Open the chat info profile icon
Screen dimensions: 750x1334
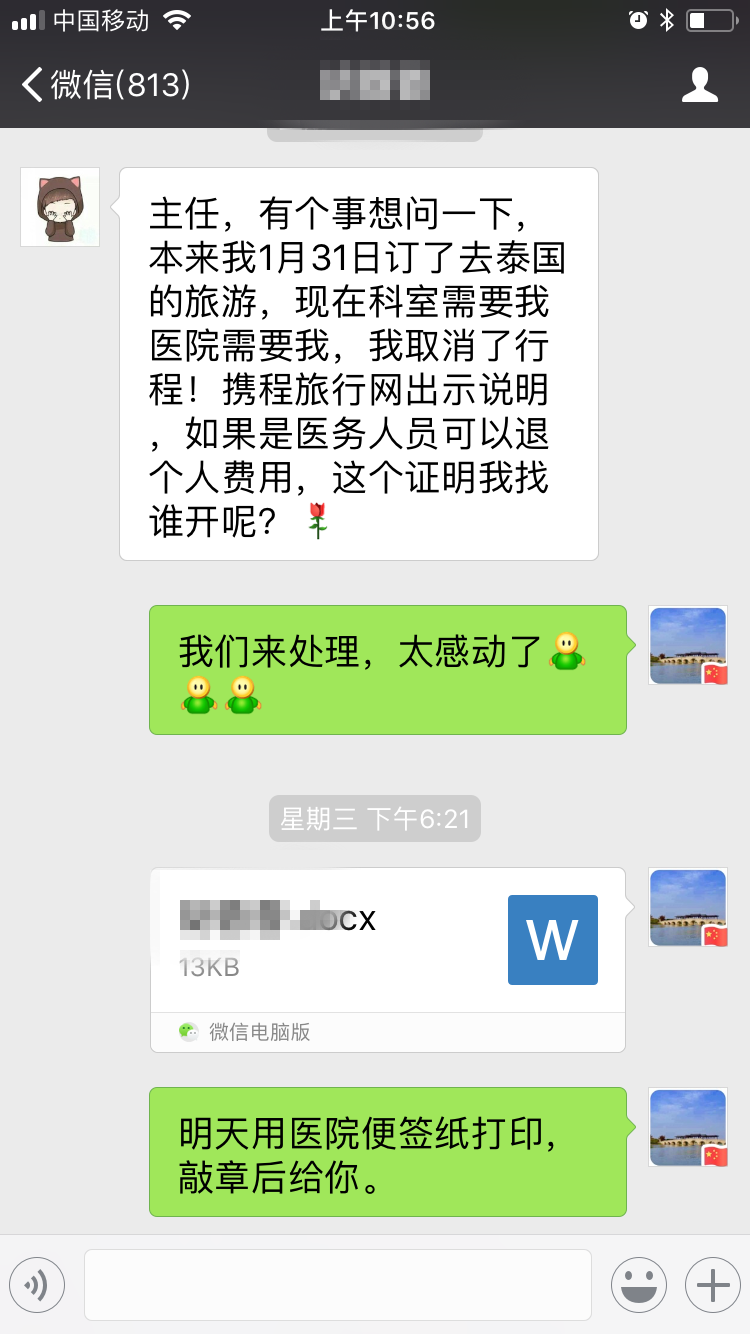coord(699,85)
